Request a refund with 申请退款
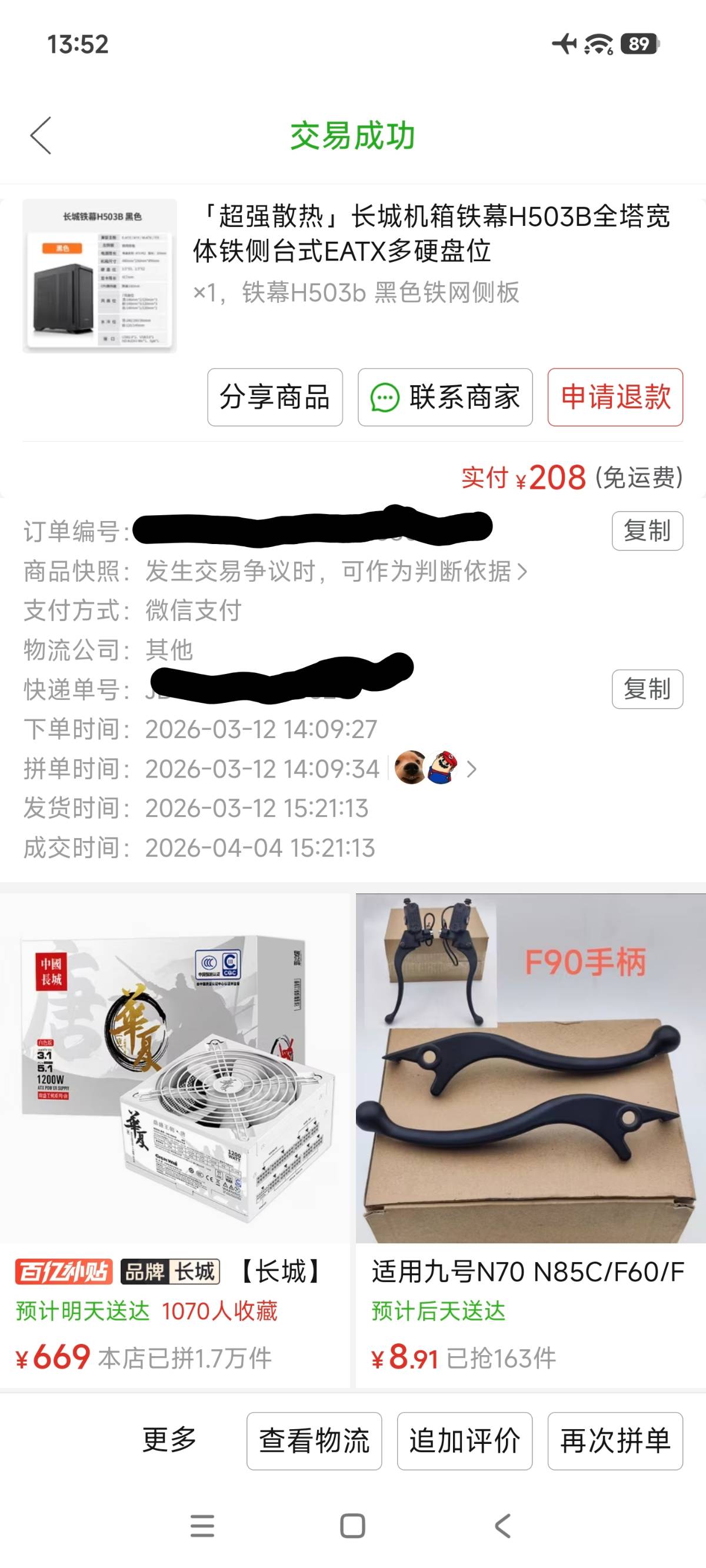The width and height of the screenshot is (706, 1568). (x=615, y=398)
